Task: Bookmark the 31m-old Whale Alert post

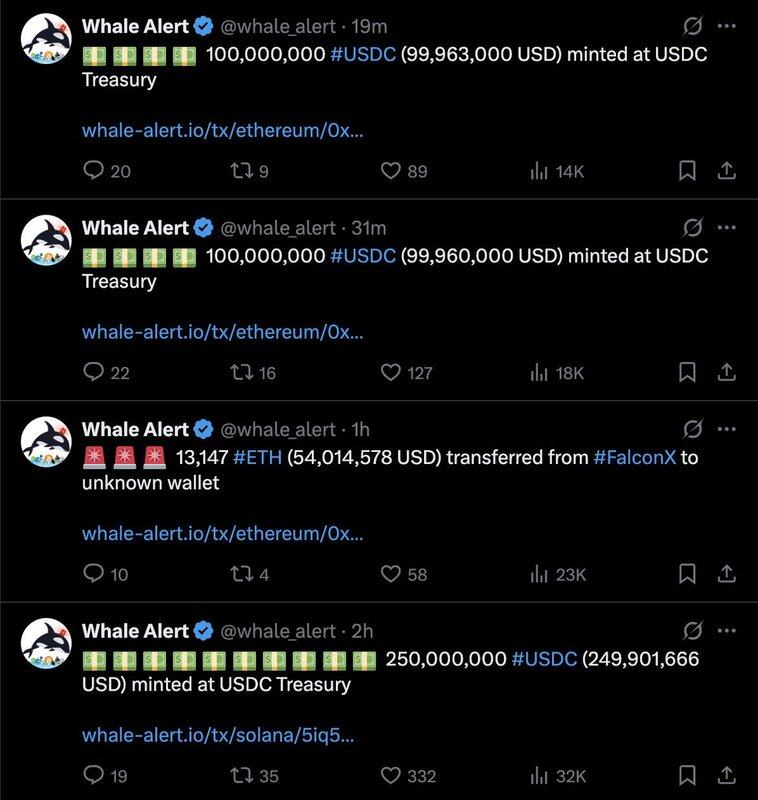Action: (687, 372)
